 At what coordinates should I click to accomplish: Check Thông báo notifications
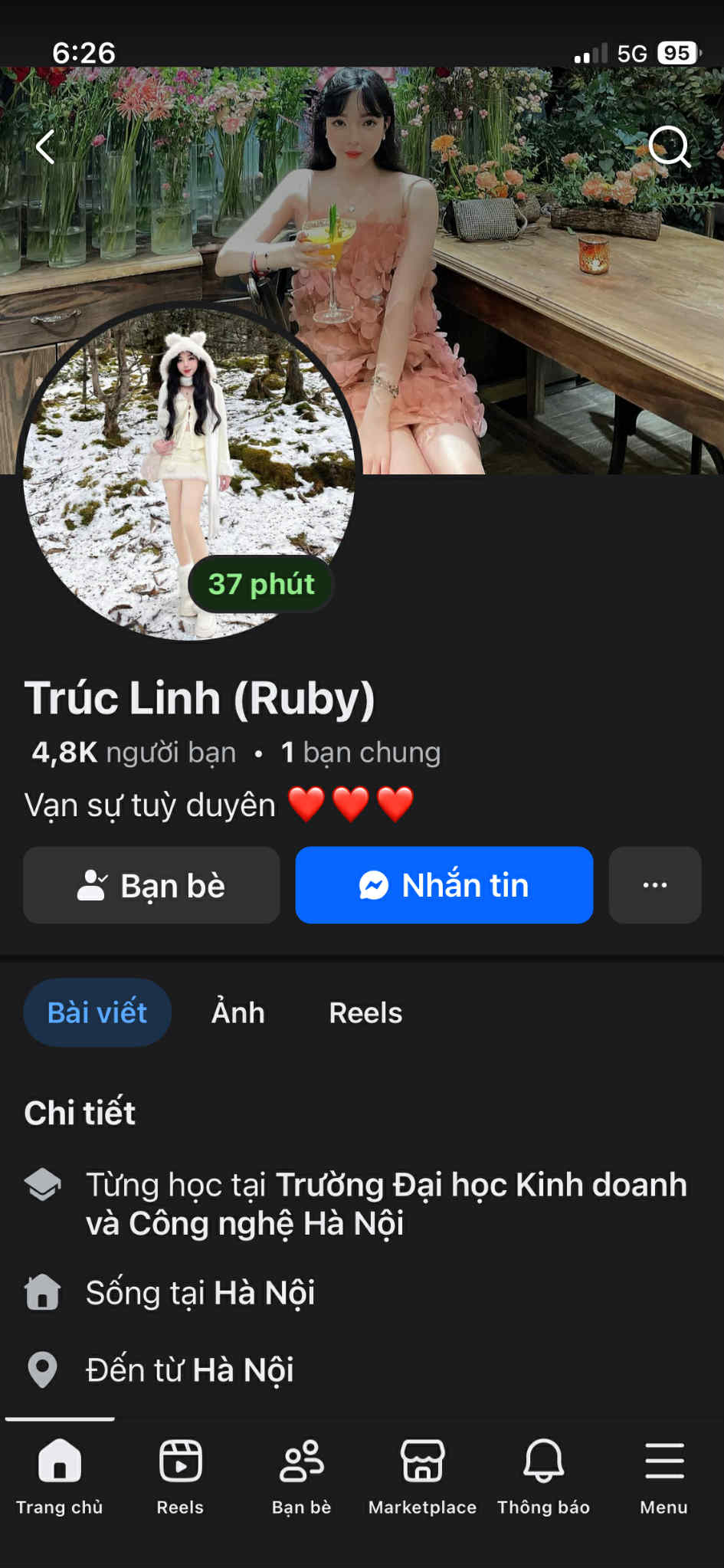(543, 1475)
